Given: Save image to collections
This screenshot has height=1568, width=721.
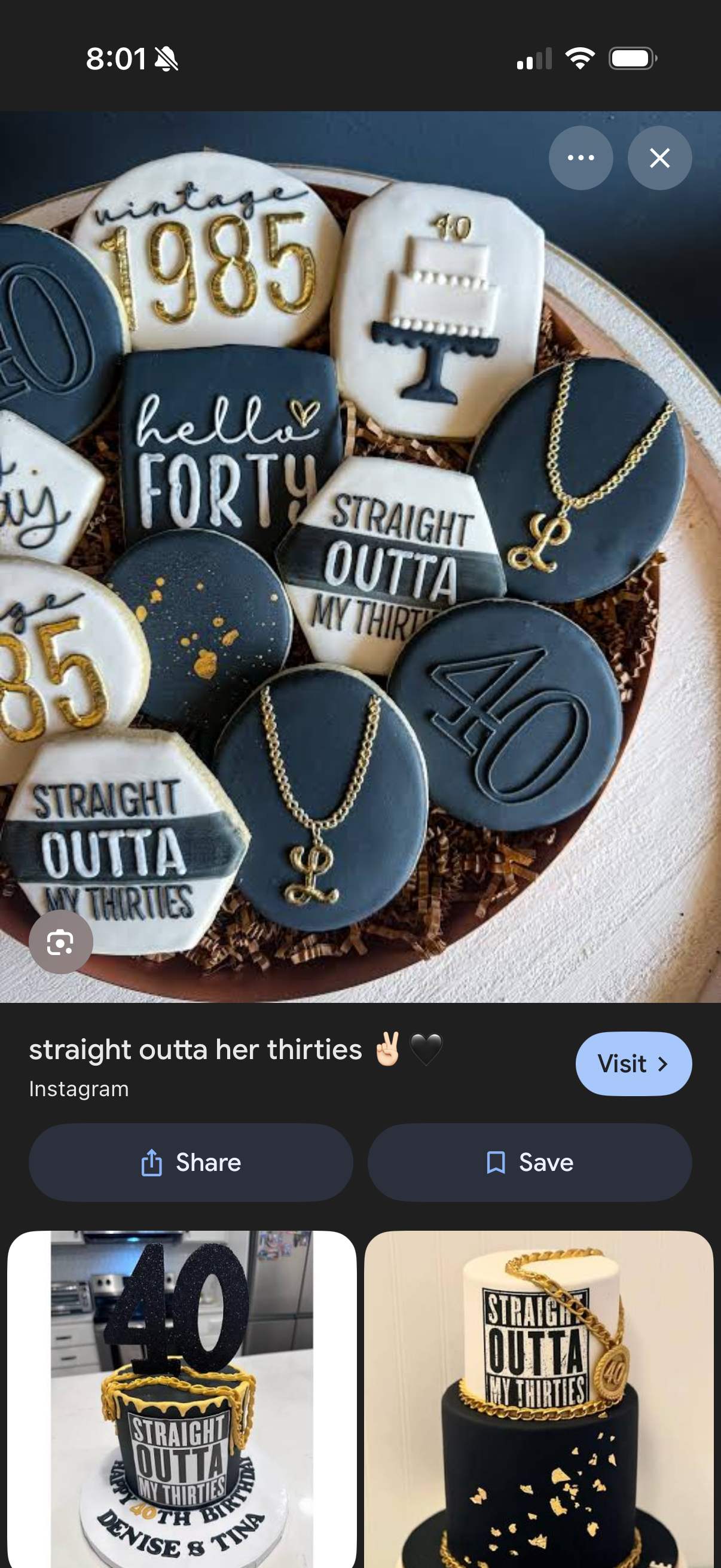Looking at the screenshot, I should click(529, 1162).
